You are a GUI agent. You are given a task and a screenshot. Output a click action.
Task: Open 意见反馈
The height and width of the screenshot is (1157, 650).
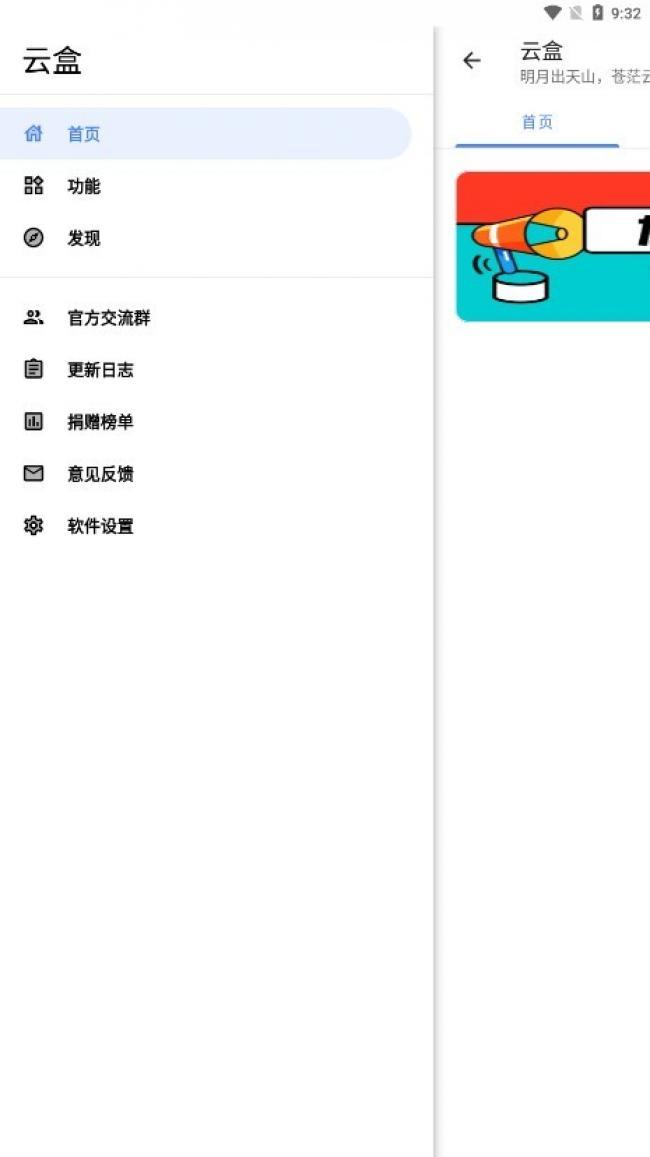click(100, 474)
